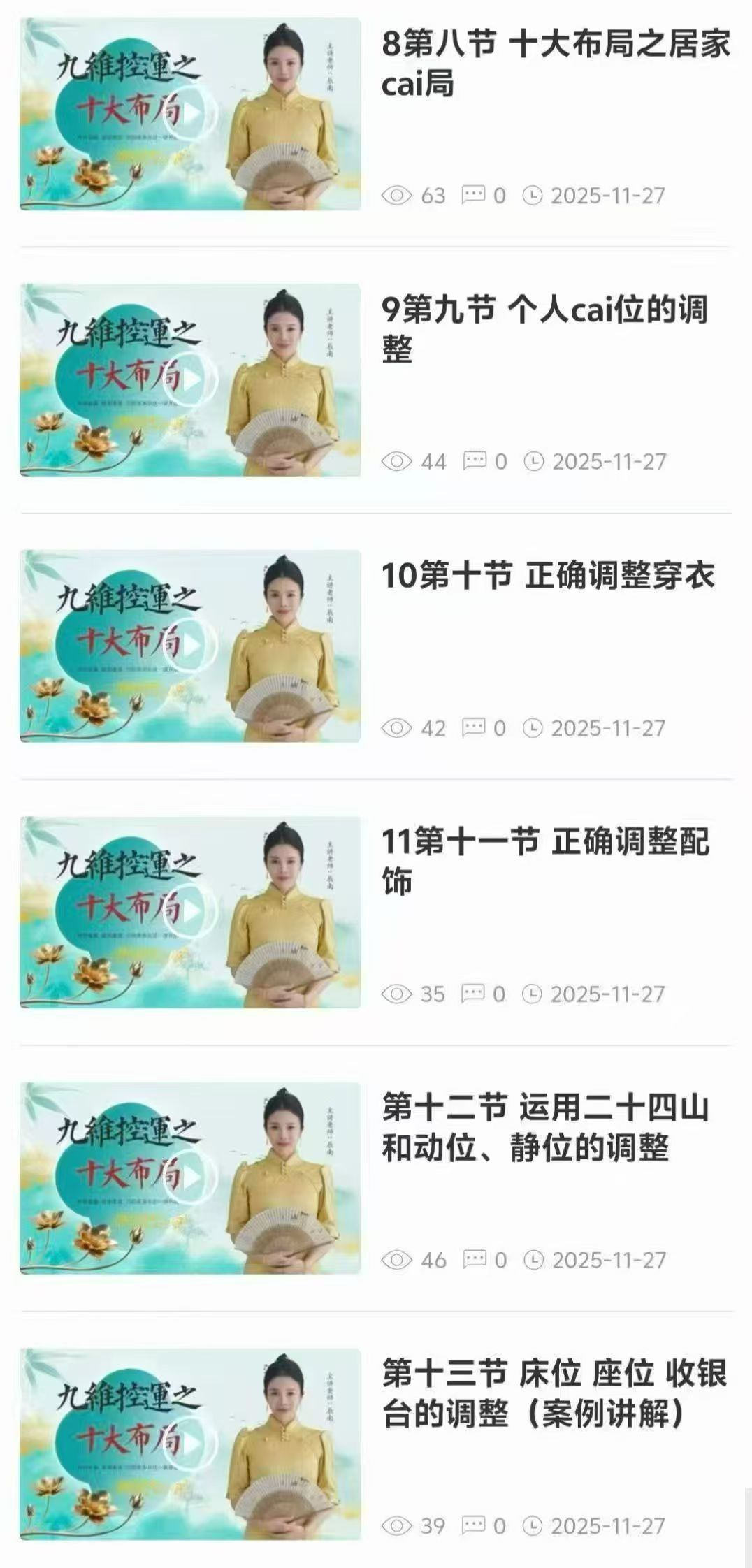Watch 10第十节 正确调整穿衣 lesson

(189, 646)
